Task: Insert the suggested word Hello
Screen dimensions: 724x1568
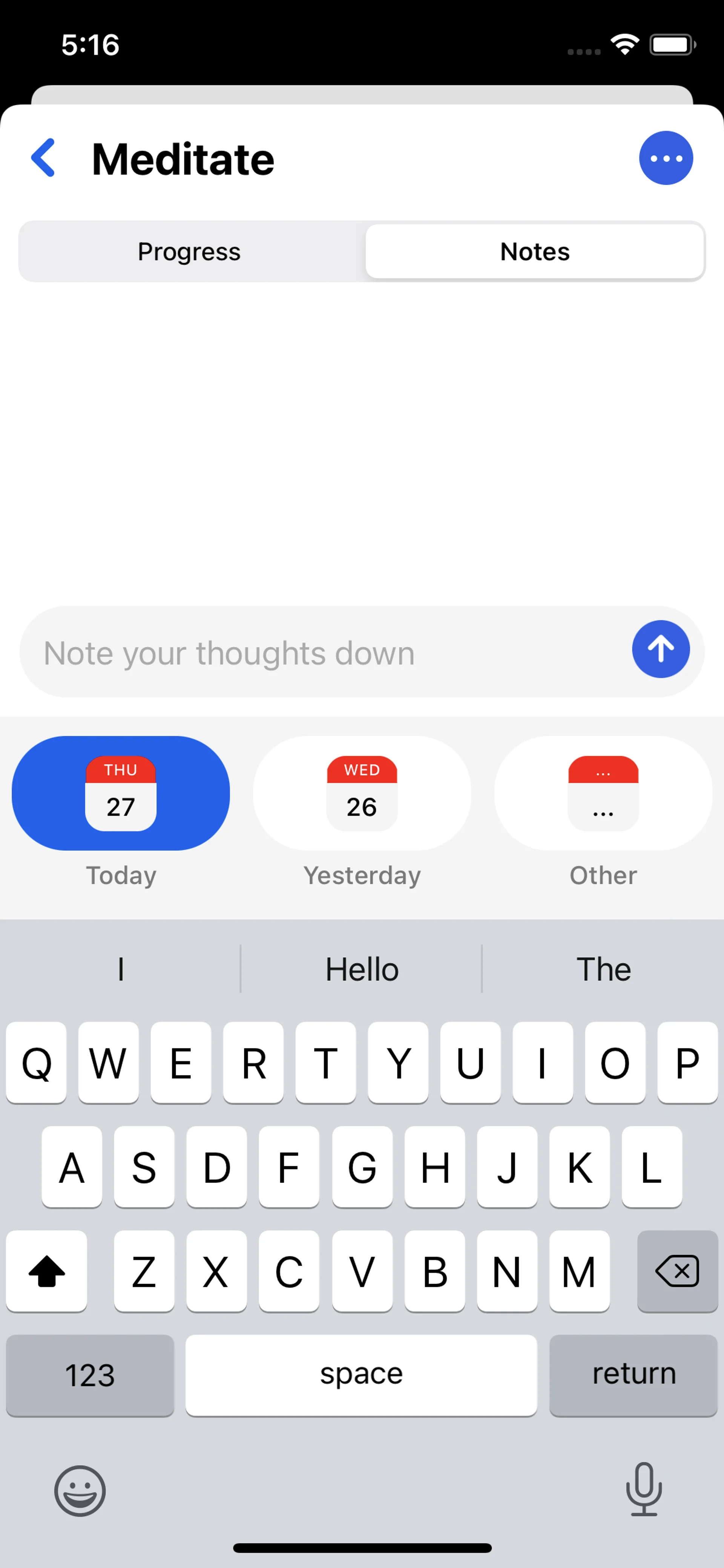Action: tap(361, 969)
